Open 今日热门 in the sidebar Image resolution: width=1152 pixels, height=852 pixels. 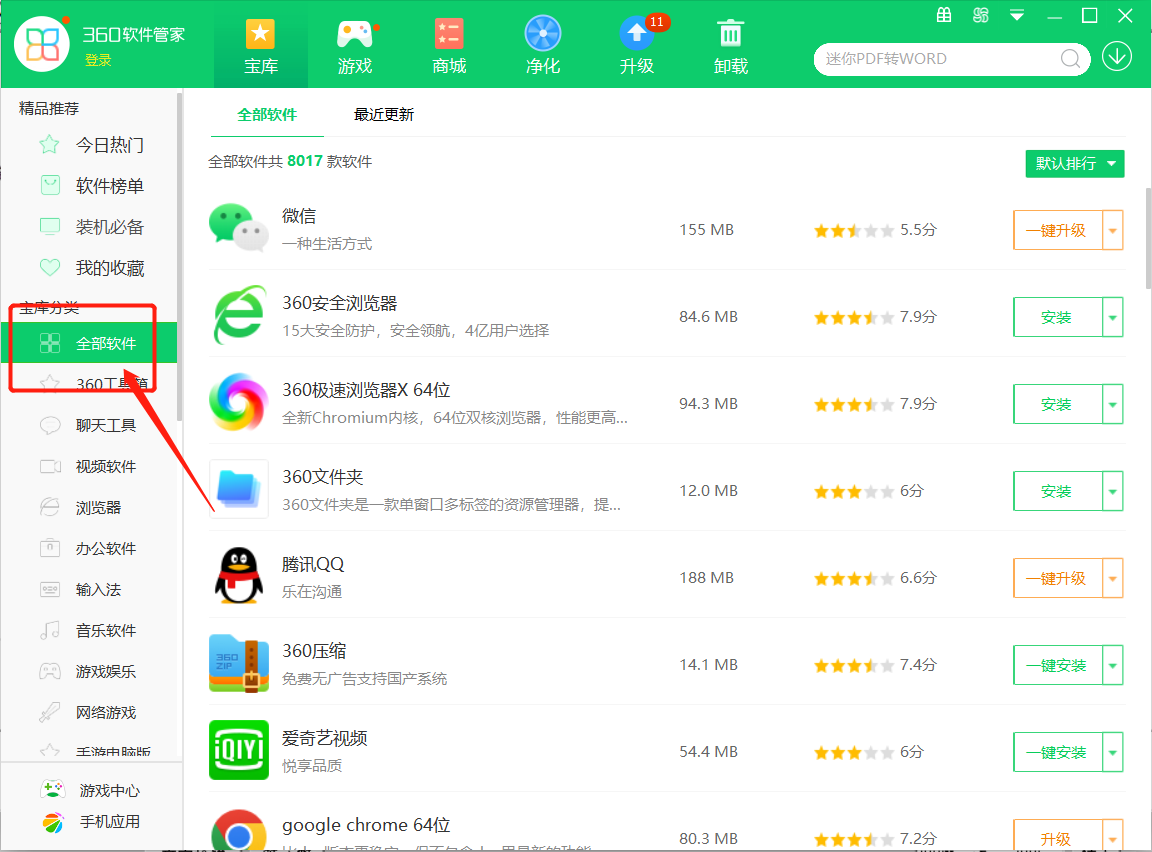click(109, 145)
